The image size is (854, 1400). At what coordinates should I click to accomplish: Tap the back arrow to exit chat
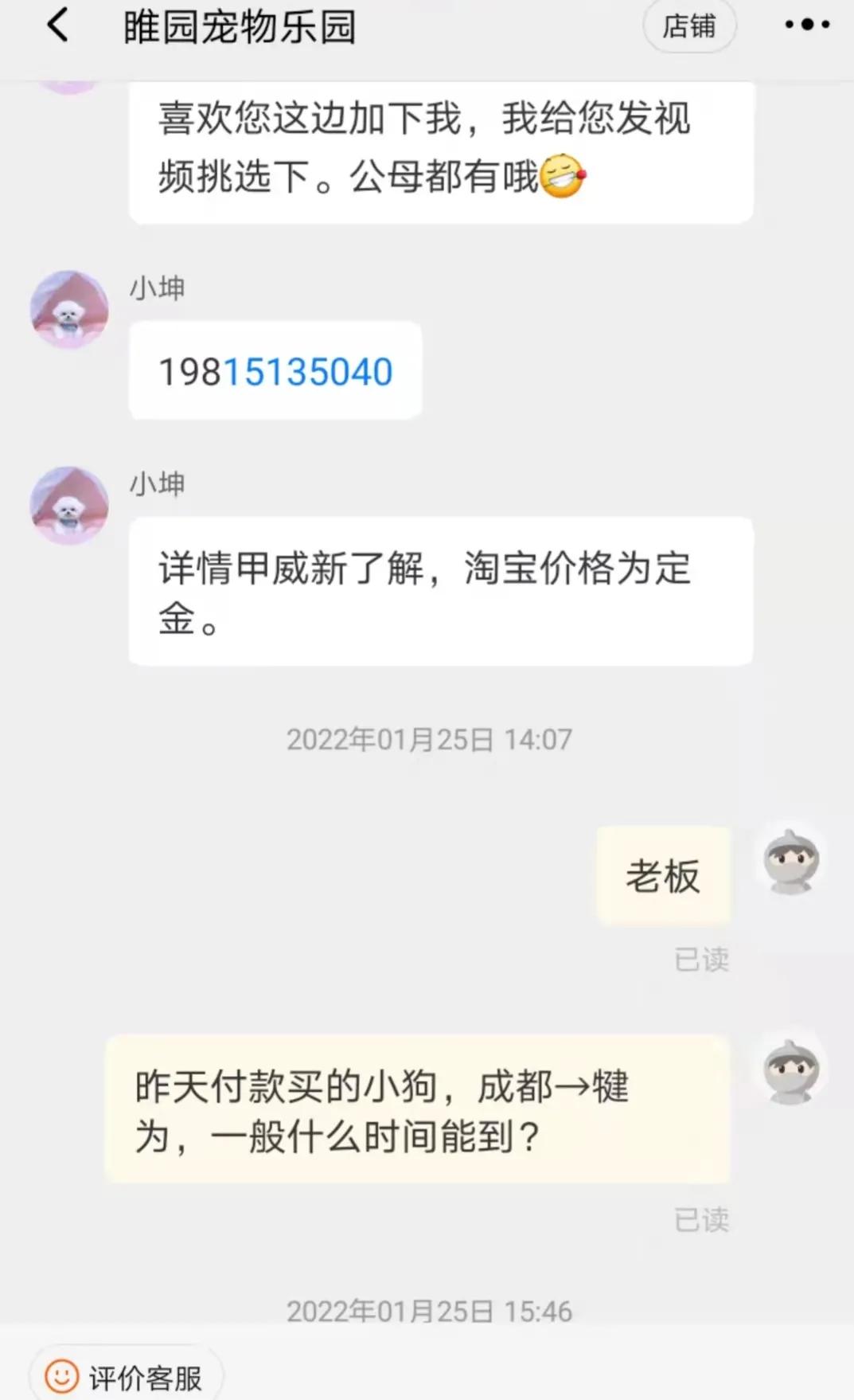(x=57, y=25)
